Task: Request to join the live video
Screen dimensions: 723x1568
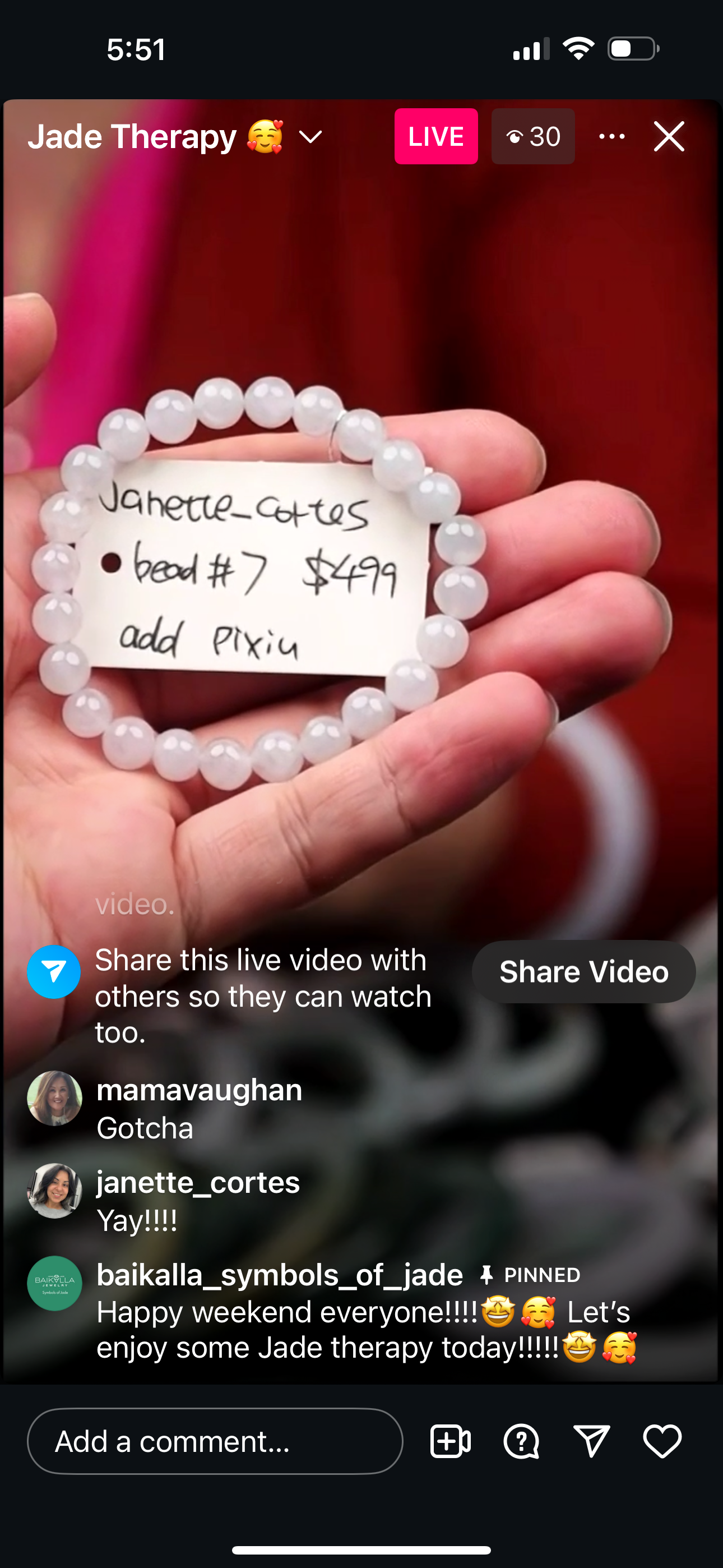Action: click(451, 1441)
